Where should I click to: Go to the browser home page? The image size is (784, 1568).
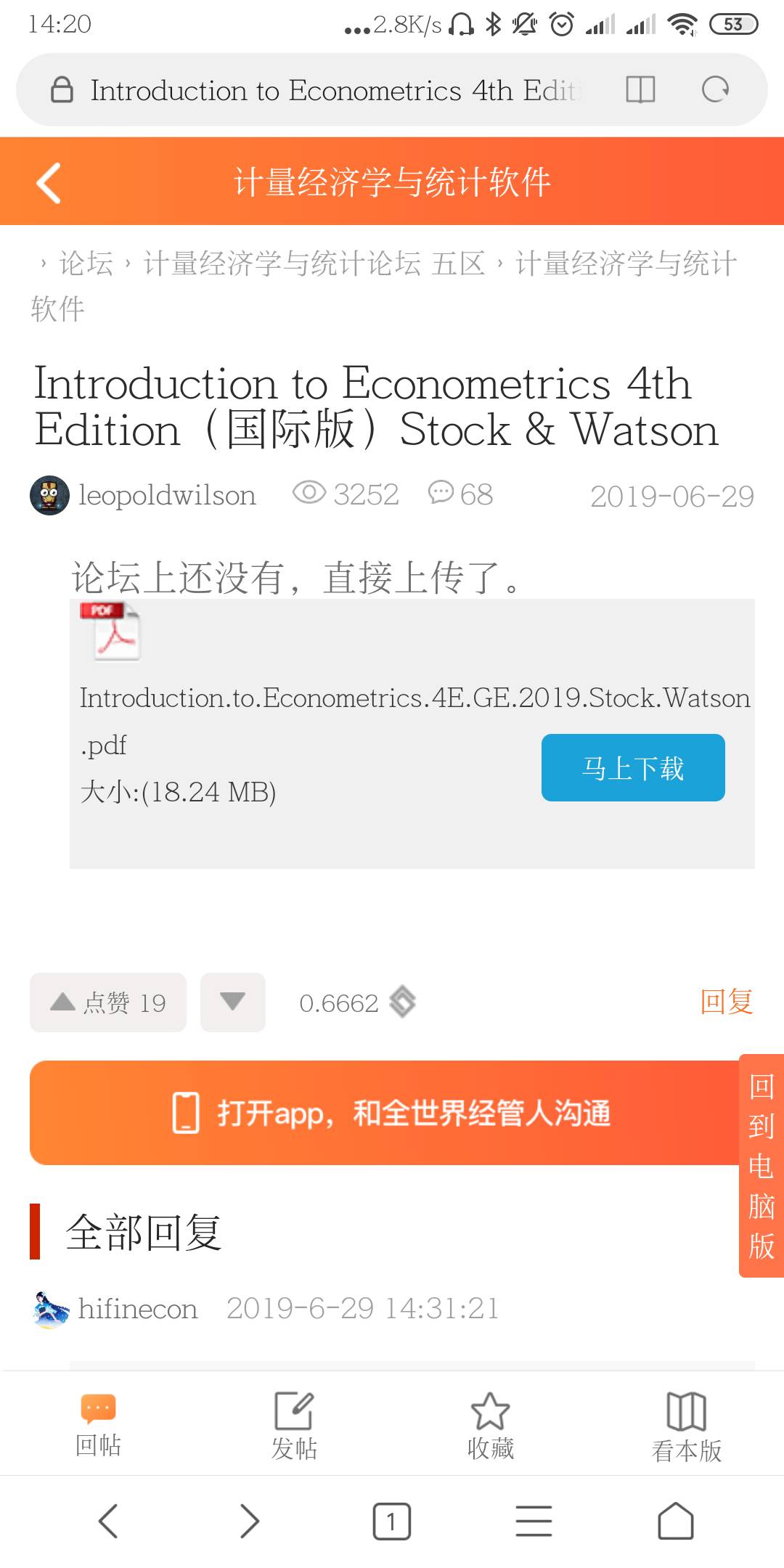[x=675, y=1522]
